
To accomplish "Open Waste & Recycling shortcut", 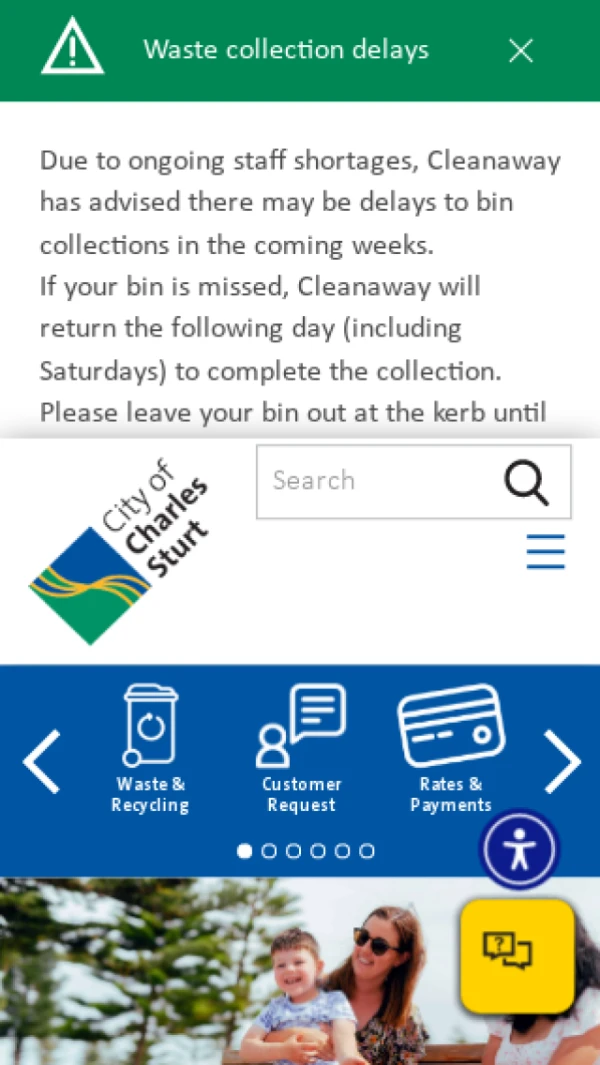I will tap(150, 749).
